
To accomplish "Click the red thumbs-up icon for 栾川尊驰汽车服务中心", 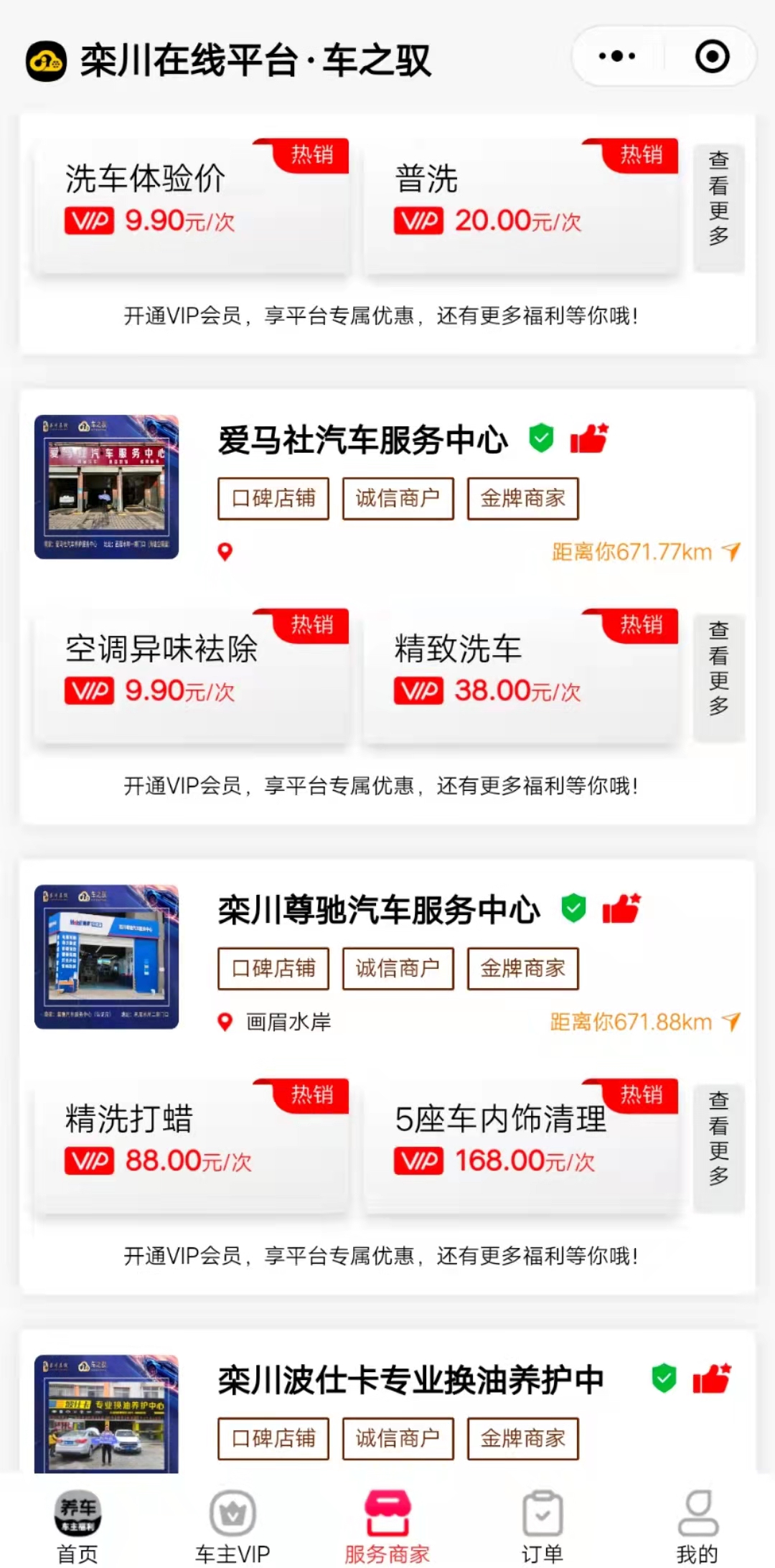I will point(625,909).
